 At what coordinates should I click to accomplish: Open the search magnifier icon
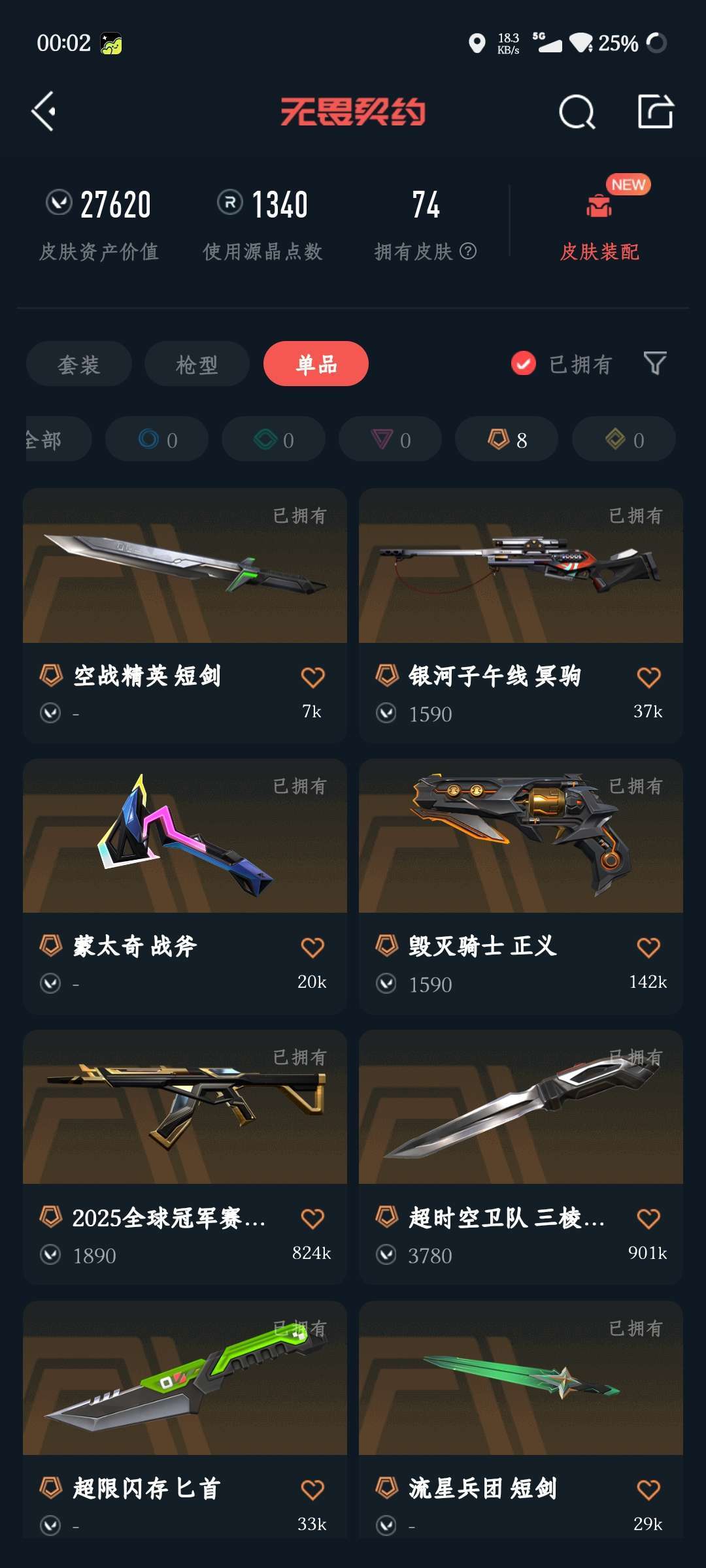pos(577,112)
